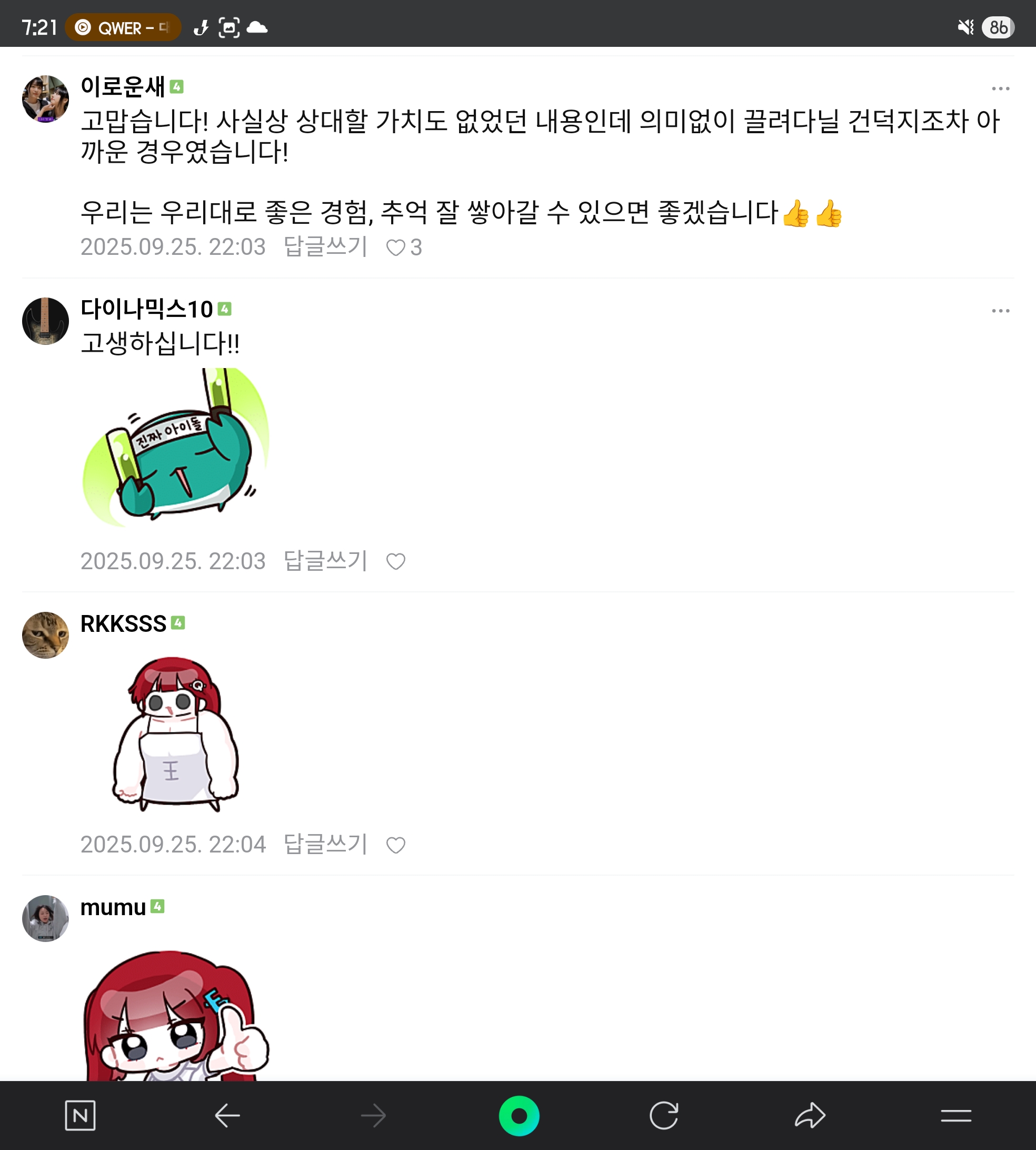The image size is (1036, 1150).
Task: Go to Naver home via N button
Action: pyautogui.click(x=80, y=1115)
